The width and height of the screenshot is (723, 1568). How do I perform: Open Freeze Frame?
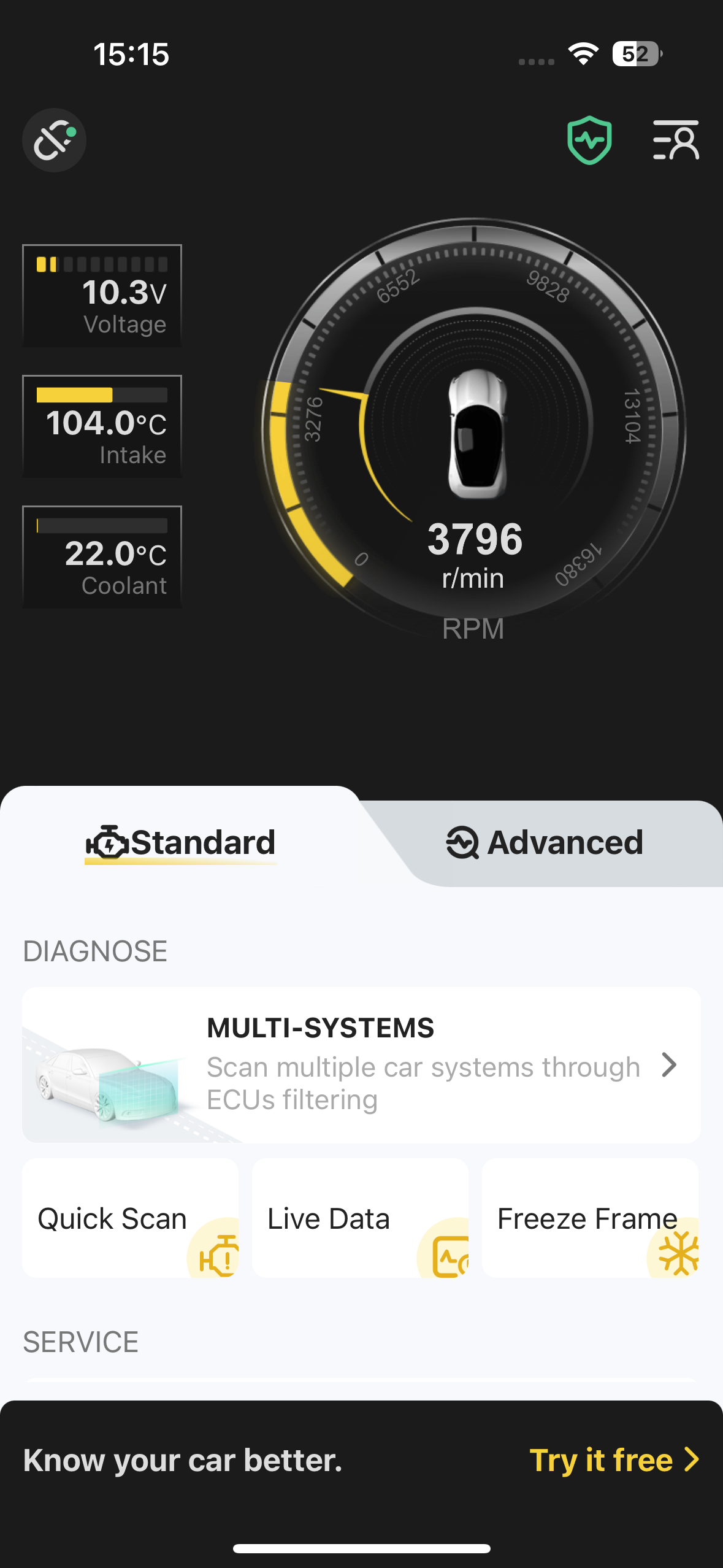(589, 1218)
